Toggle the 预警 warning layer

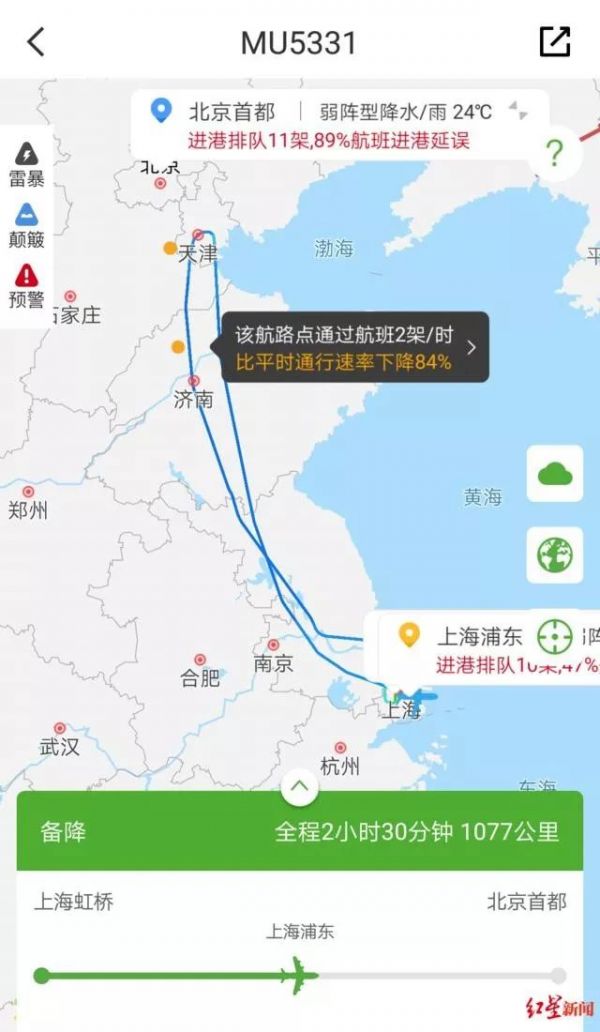tap(26, 285)
